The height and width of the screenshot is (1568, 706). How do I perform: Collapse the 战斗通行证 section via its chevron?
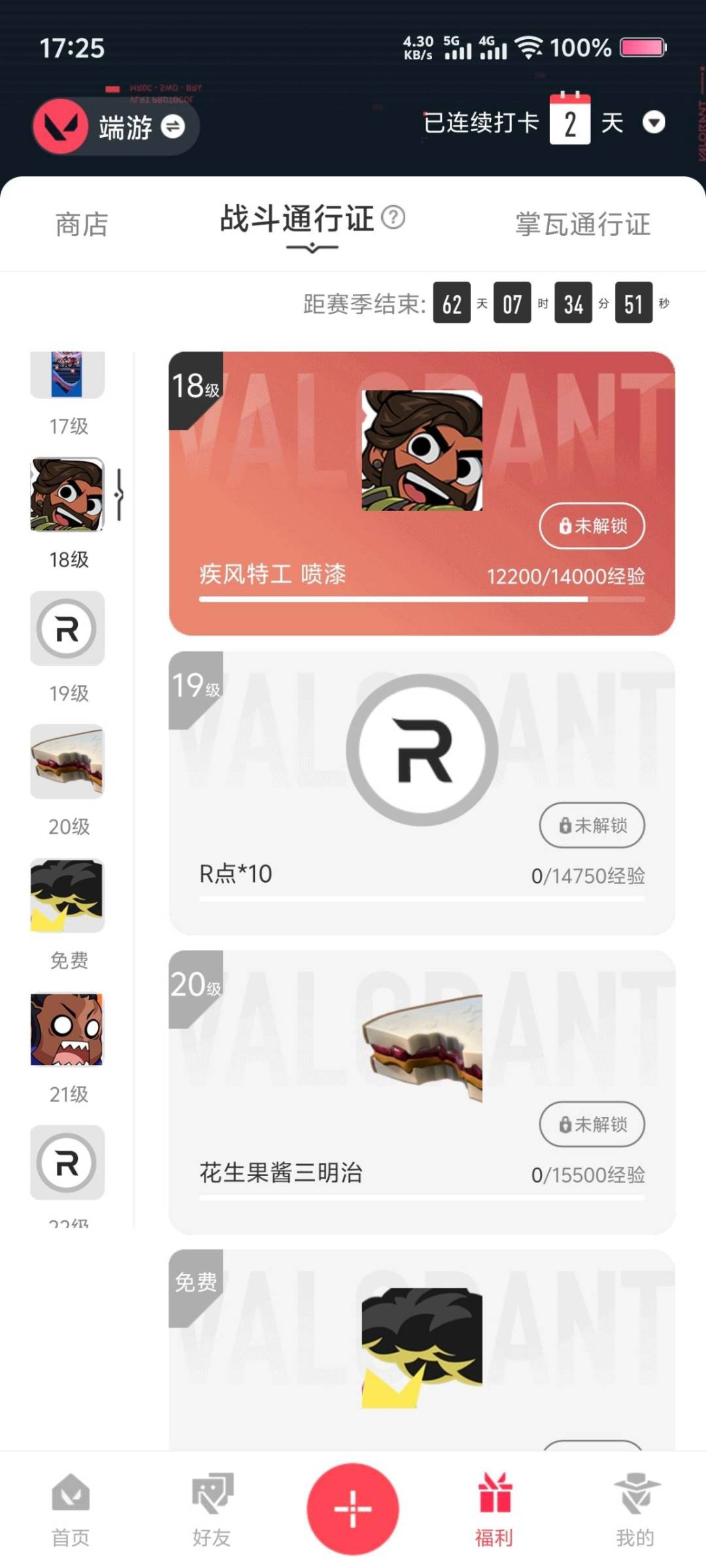(313, 248)
